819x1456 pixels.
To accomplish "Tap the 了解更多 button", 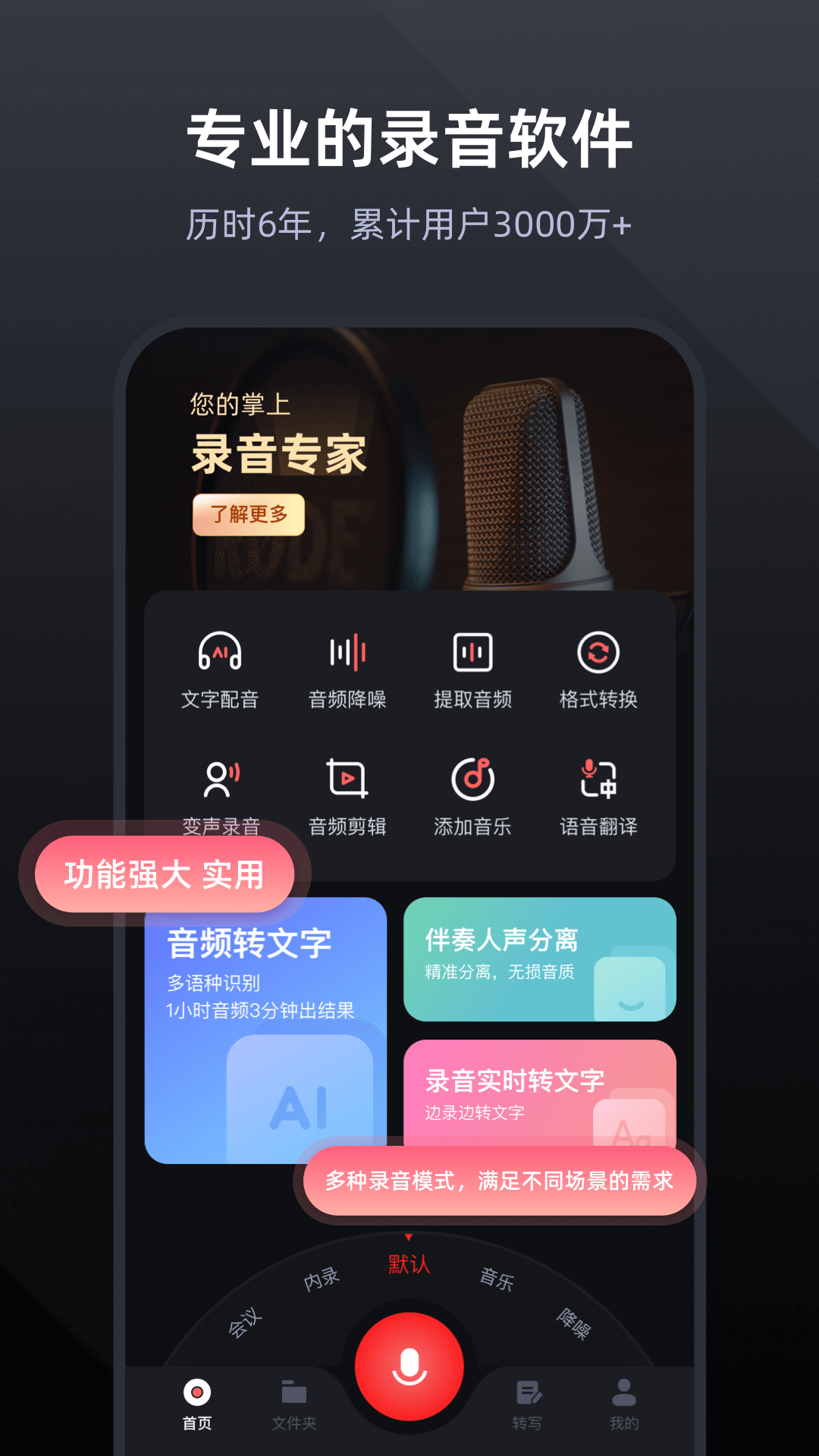I will coord(249,515).
